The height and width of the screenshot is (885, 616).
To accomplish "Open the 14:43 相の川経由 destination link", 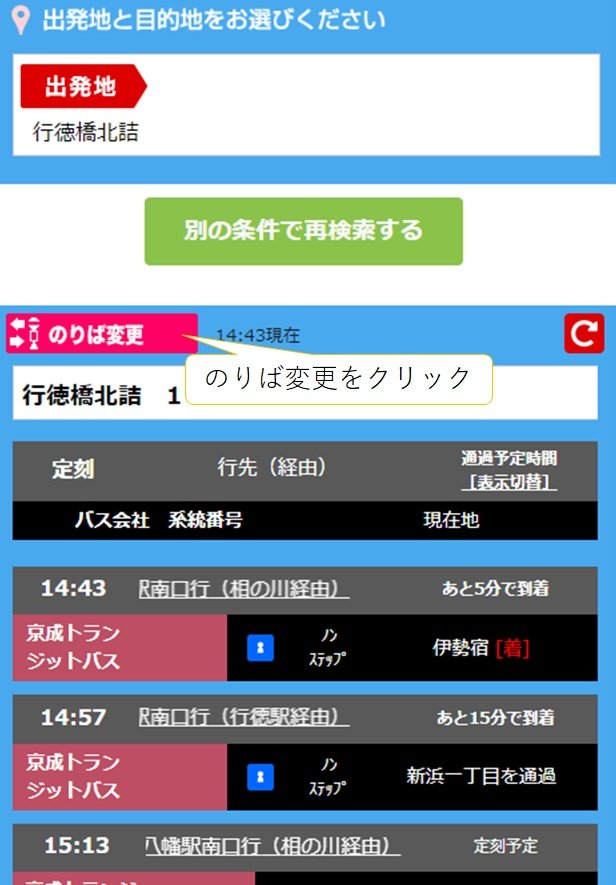I will tap(243, 589).
